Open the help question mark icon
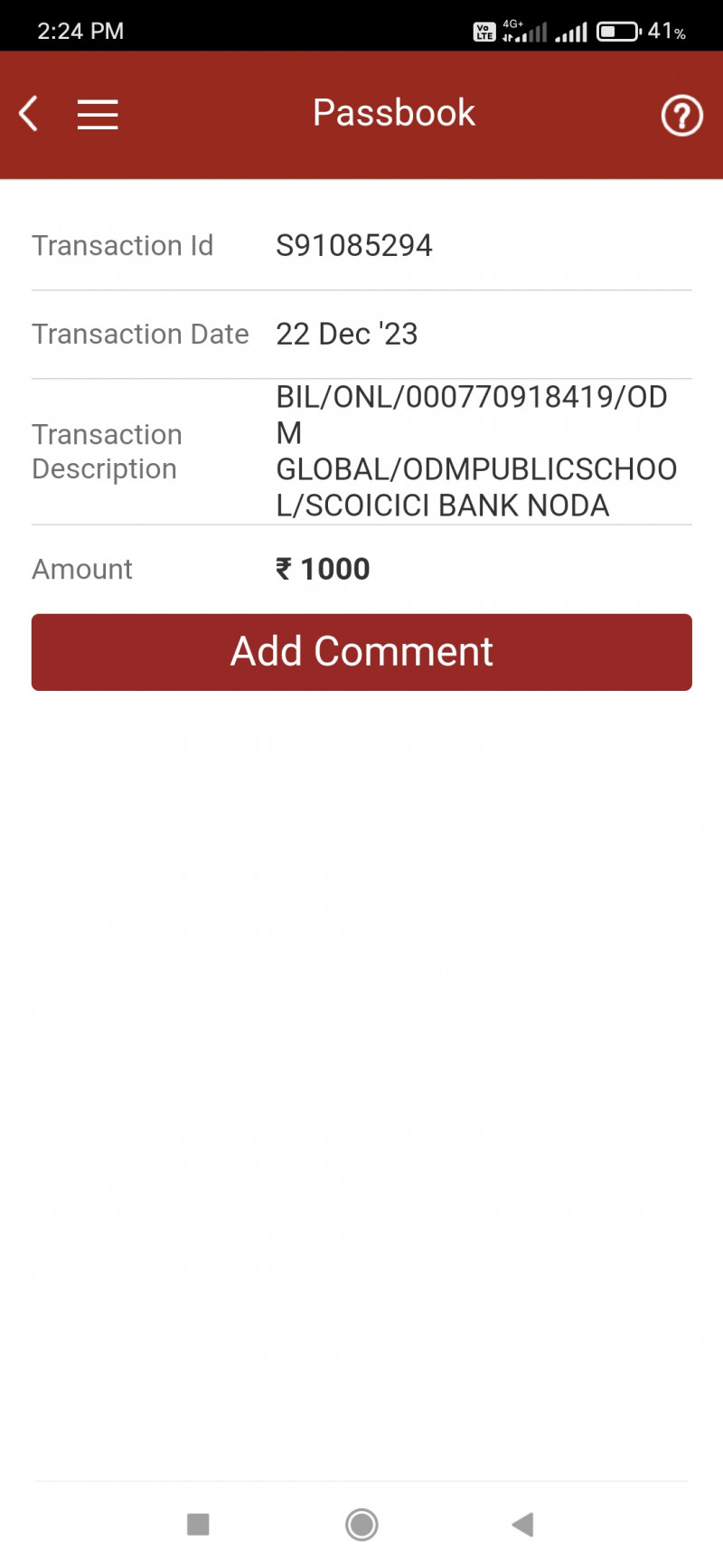The height and width of the screenshot is (1568, 723). [x=681, y=116]
